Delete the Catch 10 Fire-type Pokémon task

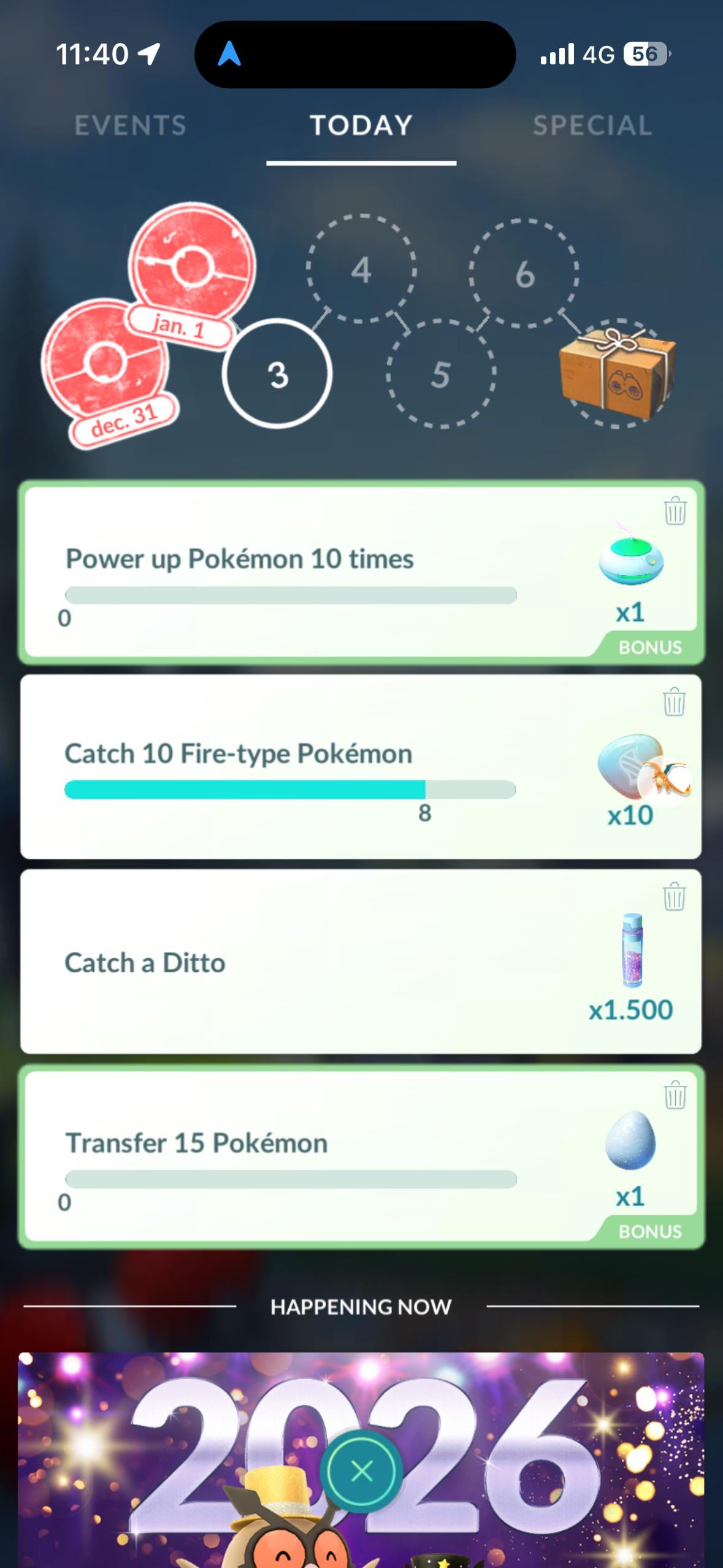tap(674, 702)
